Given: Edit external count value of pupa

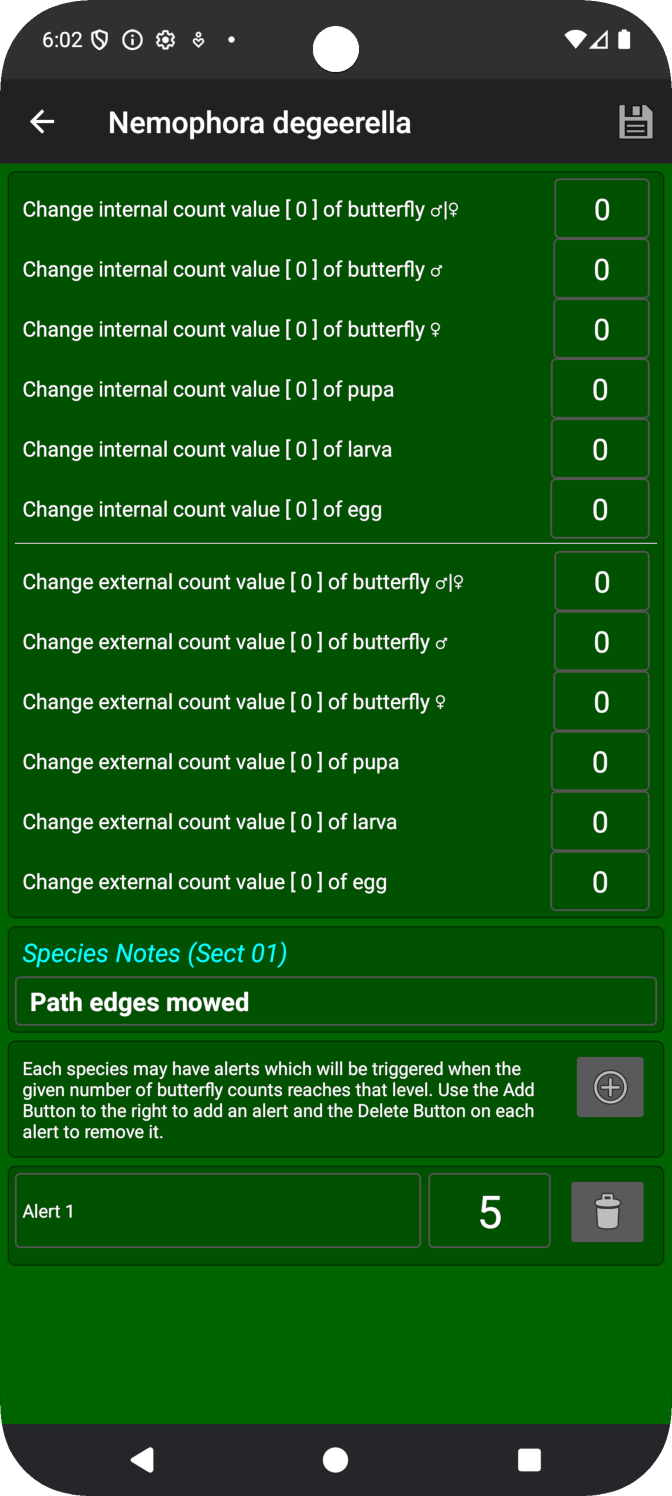Looking at the screenshot, I should click(600, 762).
